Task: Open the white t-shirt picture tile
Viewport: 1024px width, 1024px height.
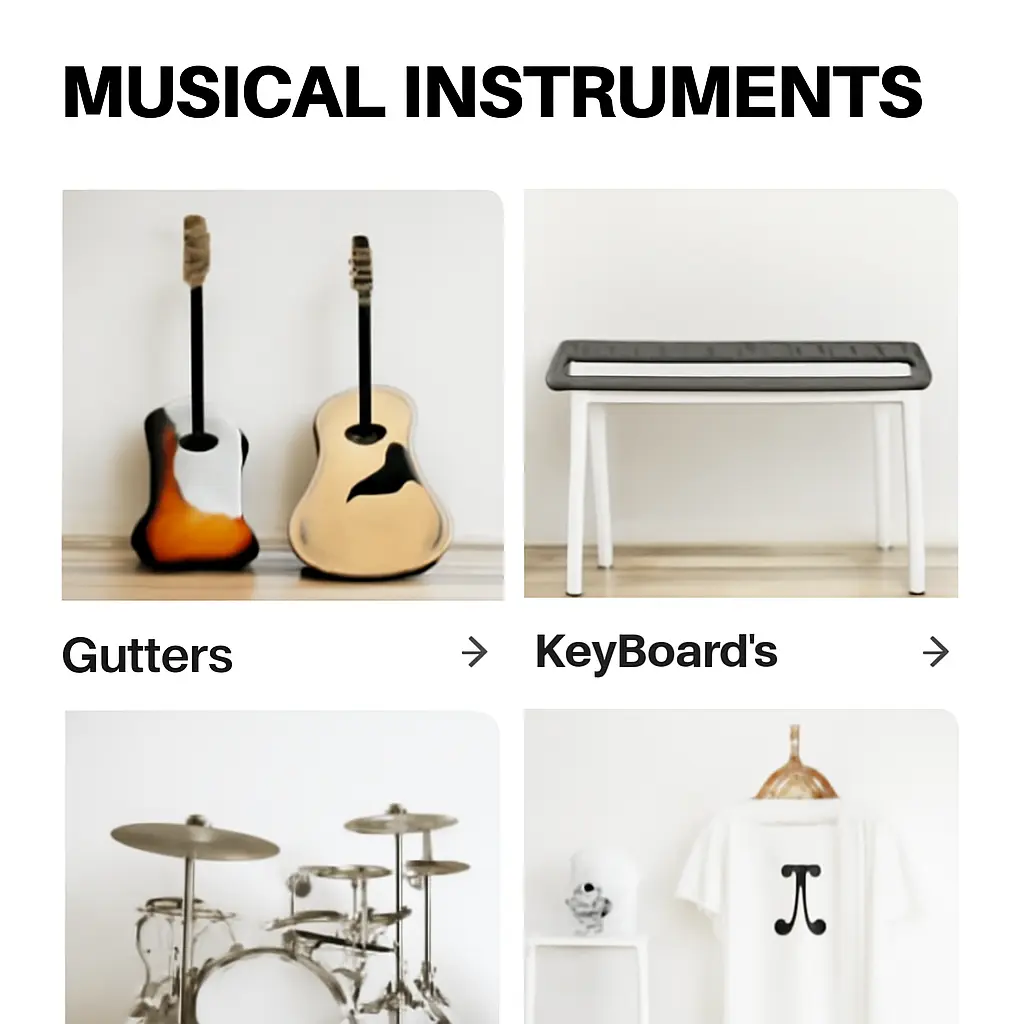Action: tap(741, 866)
